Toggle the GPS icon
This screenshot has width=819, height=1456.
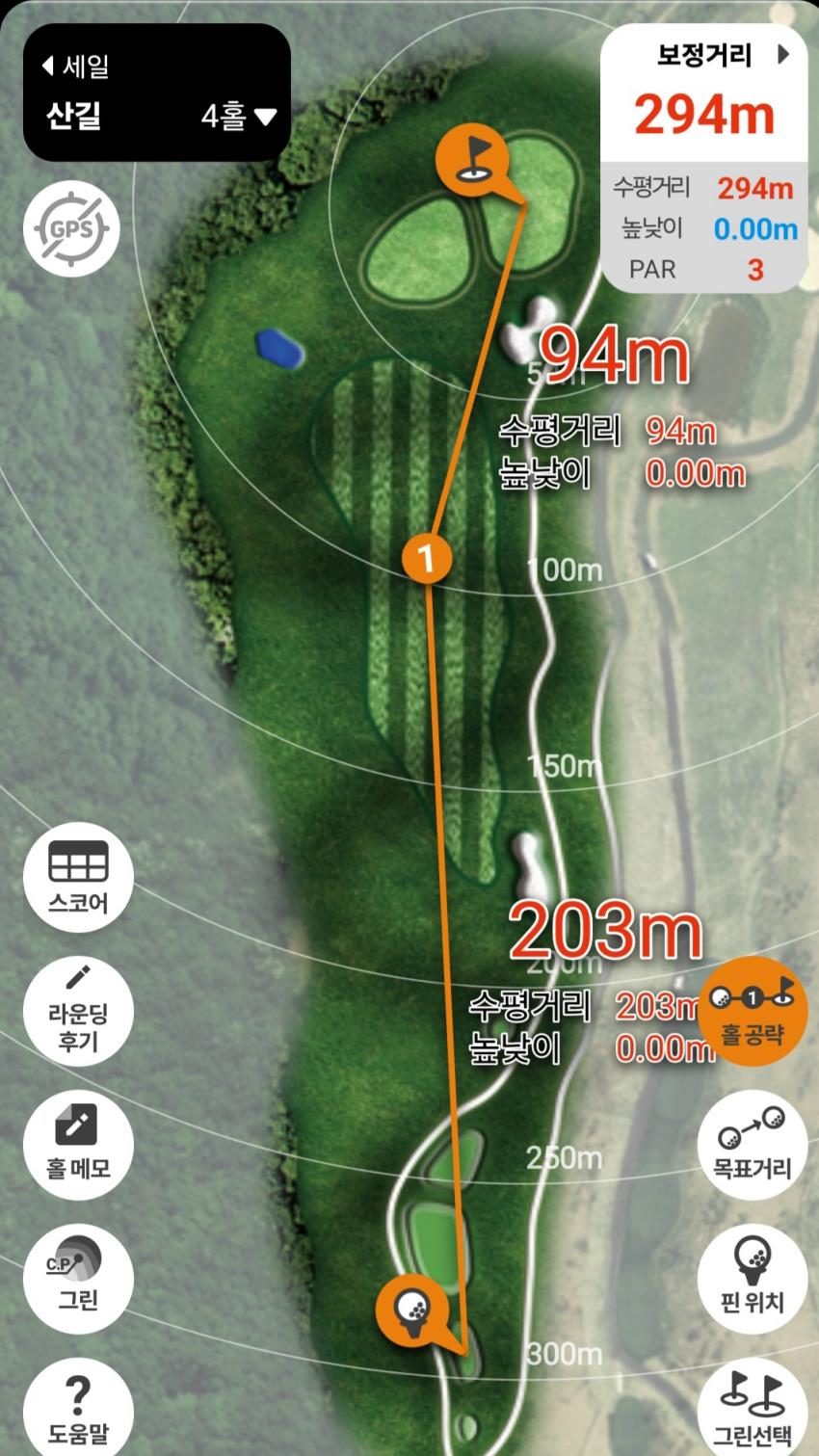coord(71,229)
